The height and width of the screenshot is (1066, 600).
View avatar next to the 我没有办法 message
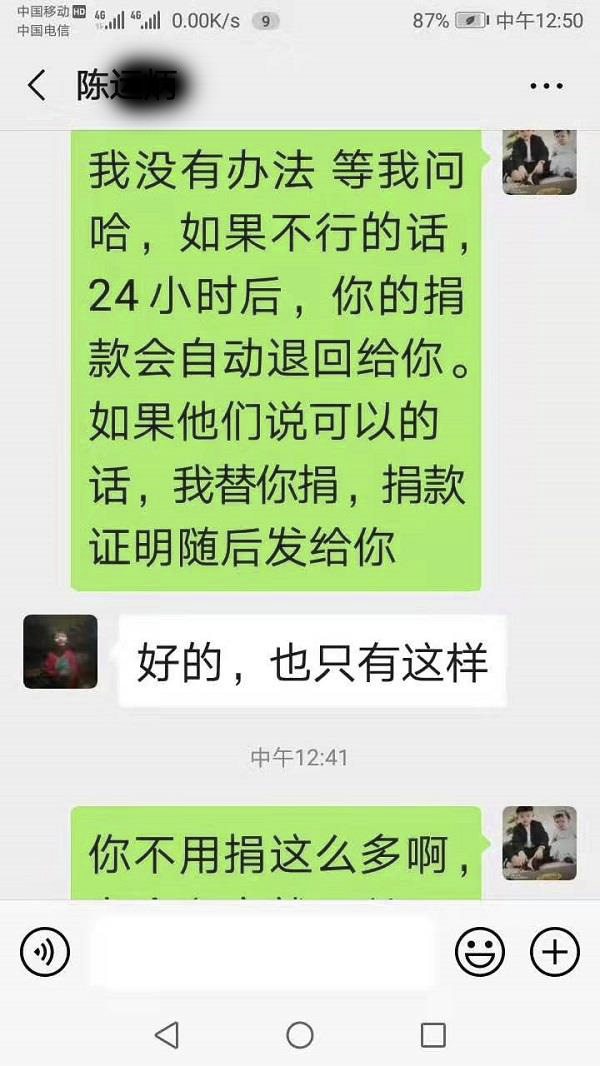pos(539,160)
